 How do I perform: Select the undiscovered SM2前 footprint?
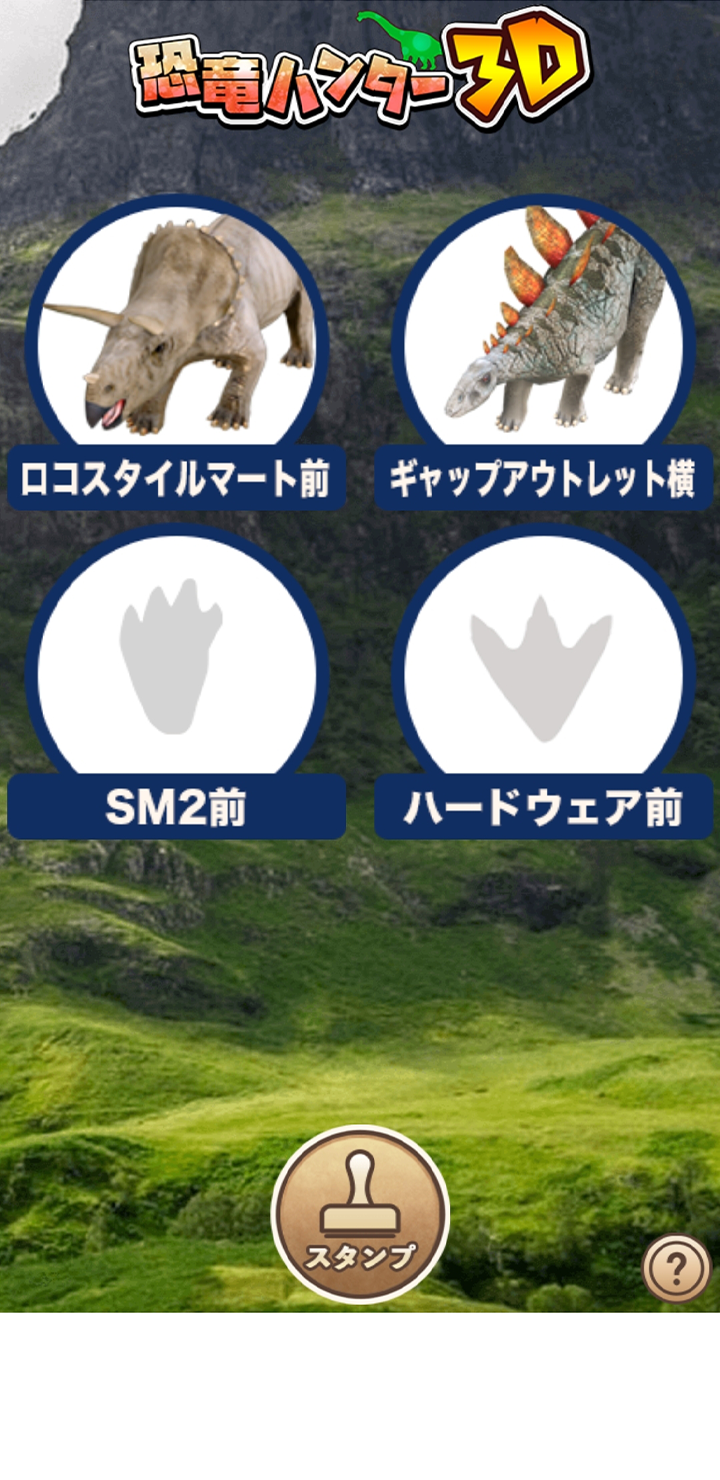[177, 670]
